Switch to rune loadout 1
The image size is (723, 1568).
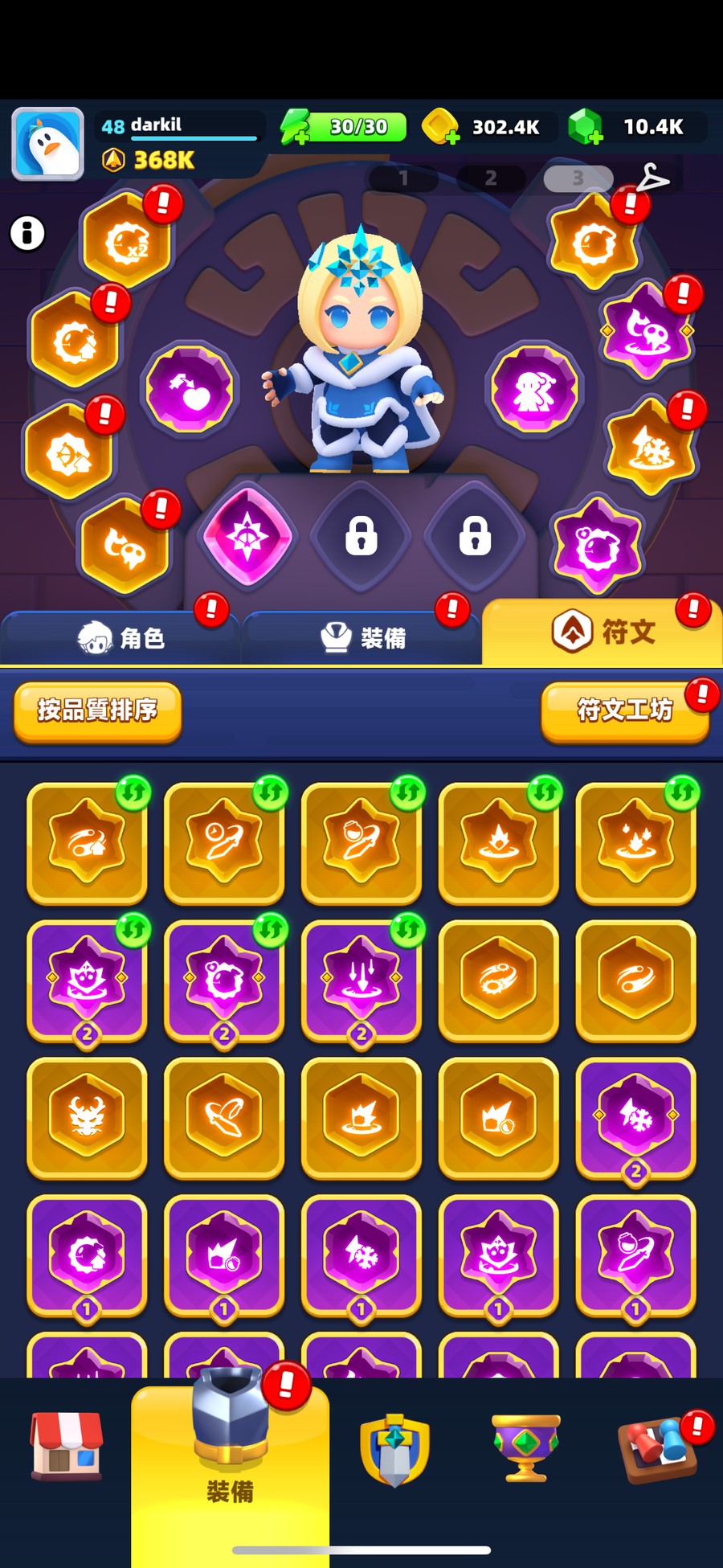tap(403, 178)
